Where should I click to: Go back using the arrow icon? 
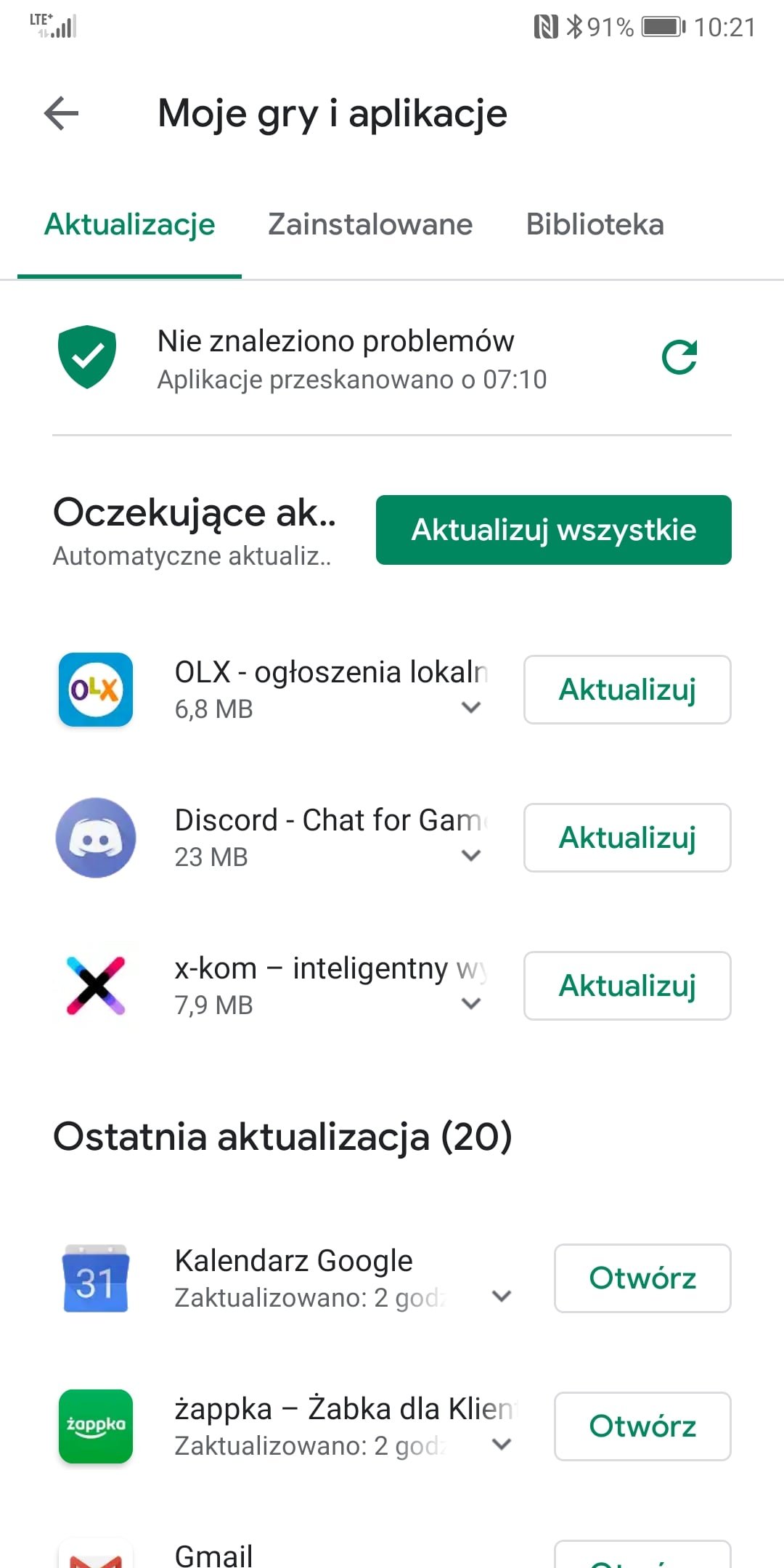click(61, 114)
